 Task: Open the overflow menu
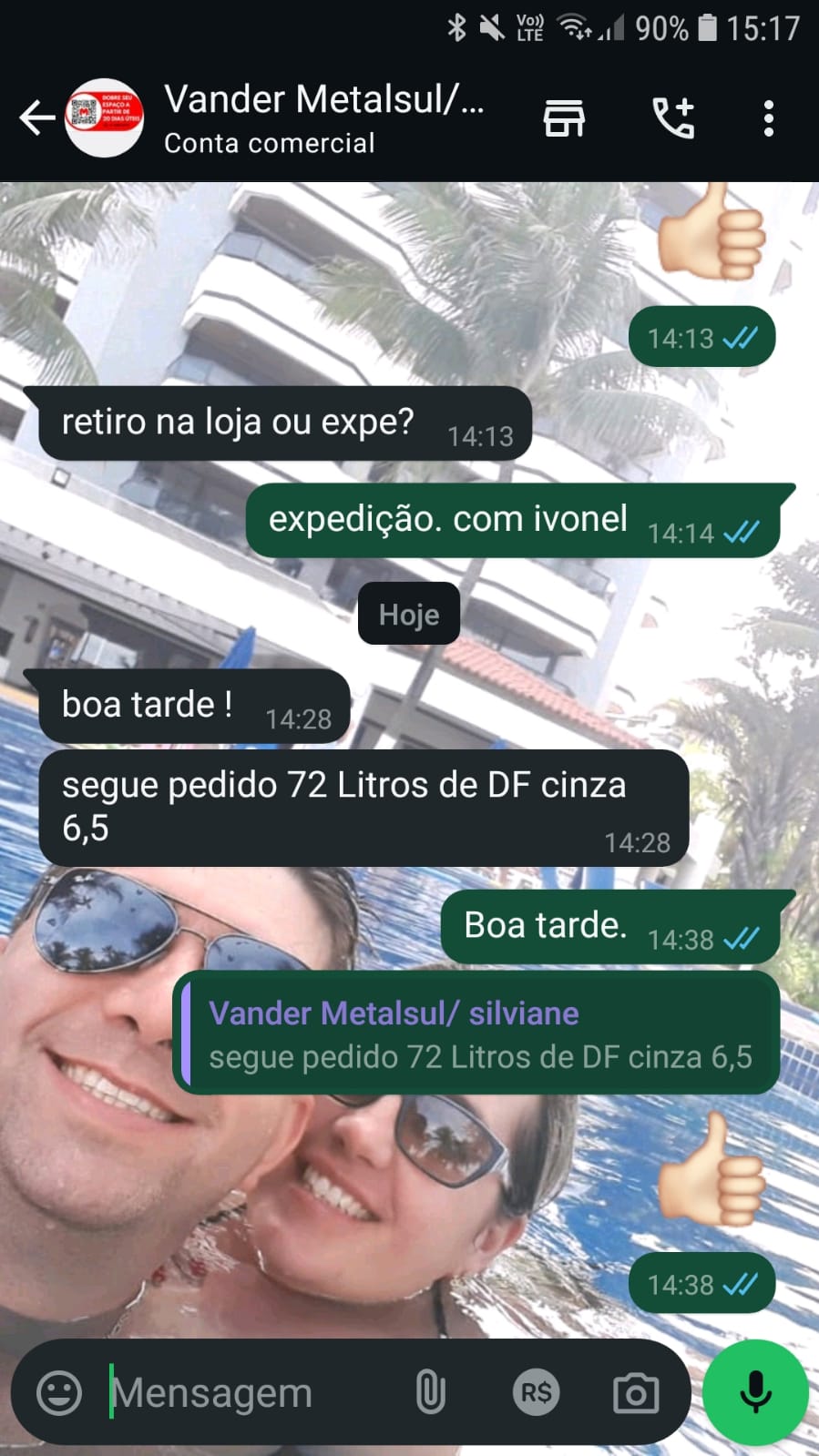tap(769, 118)
